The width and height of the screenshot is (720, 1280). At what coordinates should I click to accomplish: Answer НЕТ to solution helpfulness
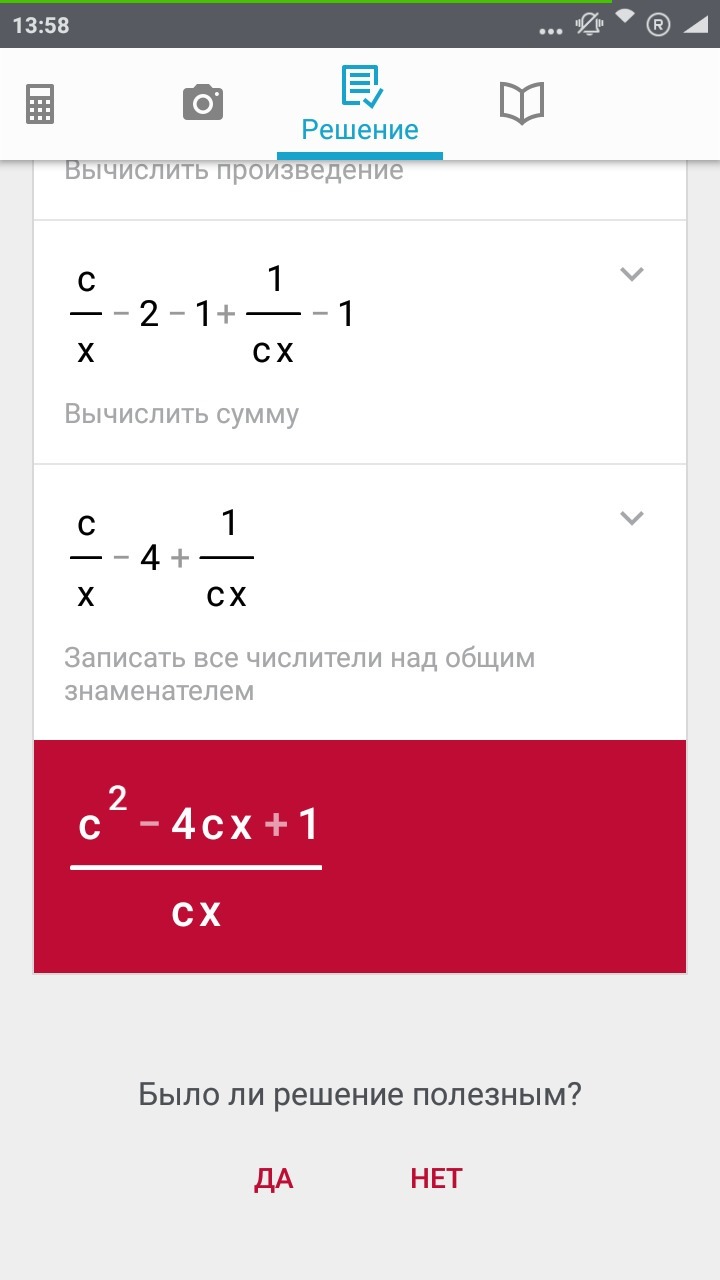436,1178
